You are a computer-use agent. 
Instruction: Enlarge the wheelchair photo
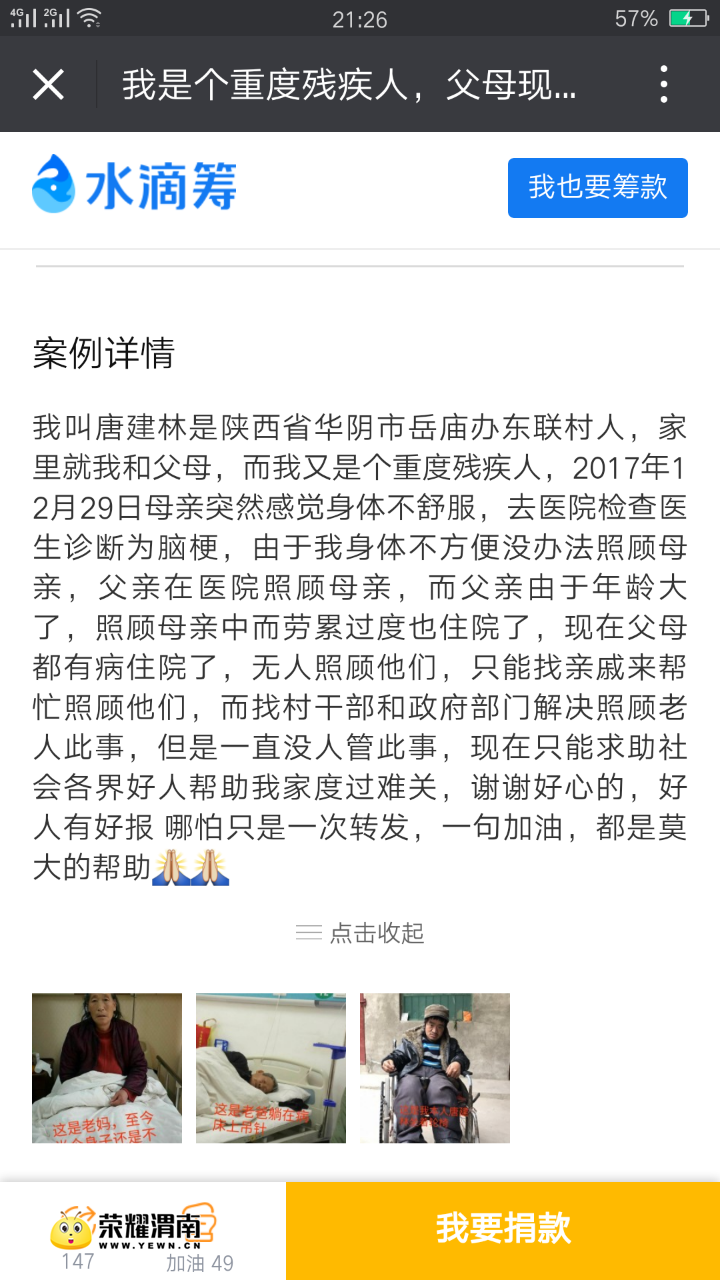point(435,1067)
